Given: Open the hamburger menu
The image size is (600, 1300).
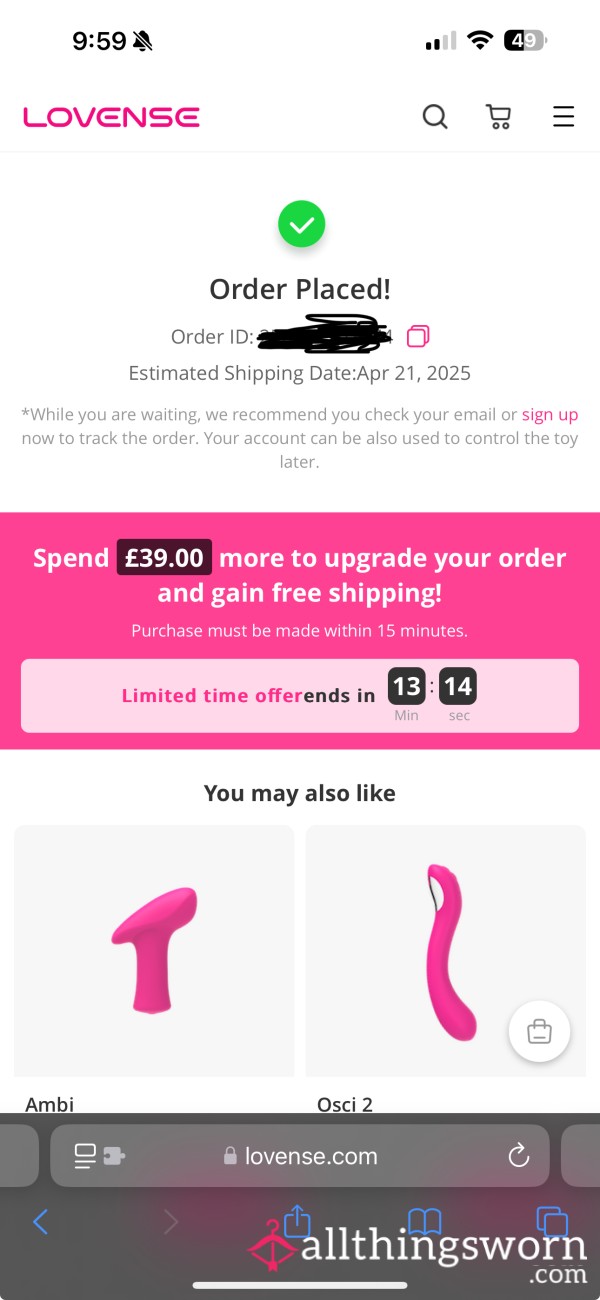Looking at the screenshot, I should (564, 117).
